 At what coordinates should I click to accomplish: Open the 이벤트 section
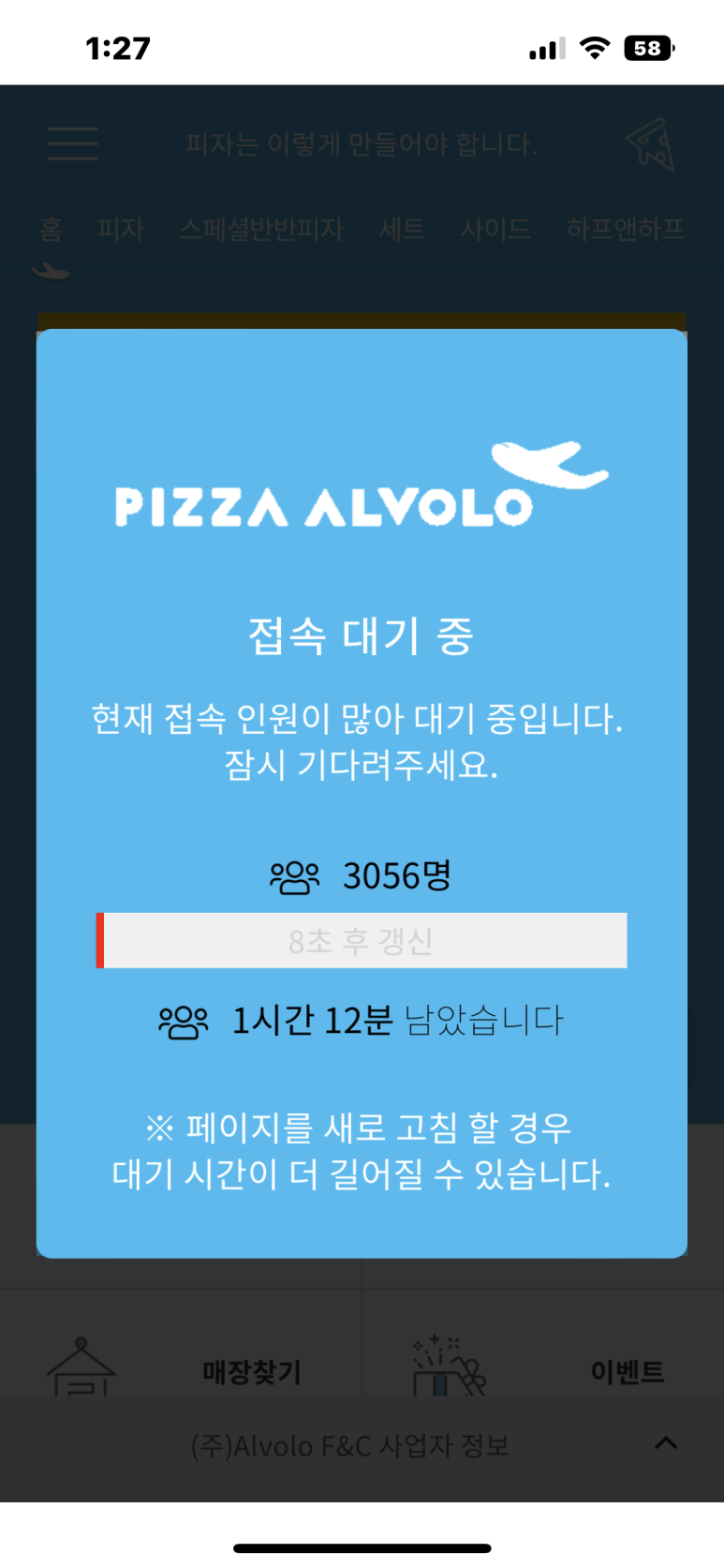(543, 1369)
